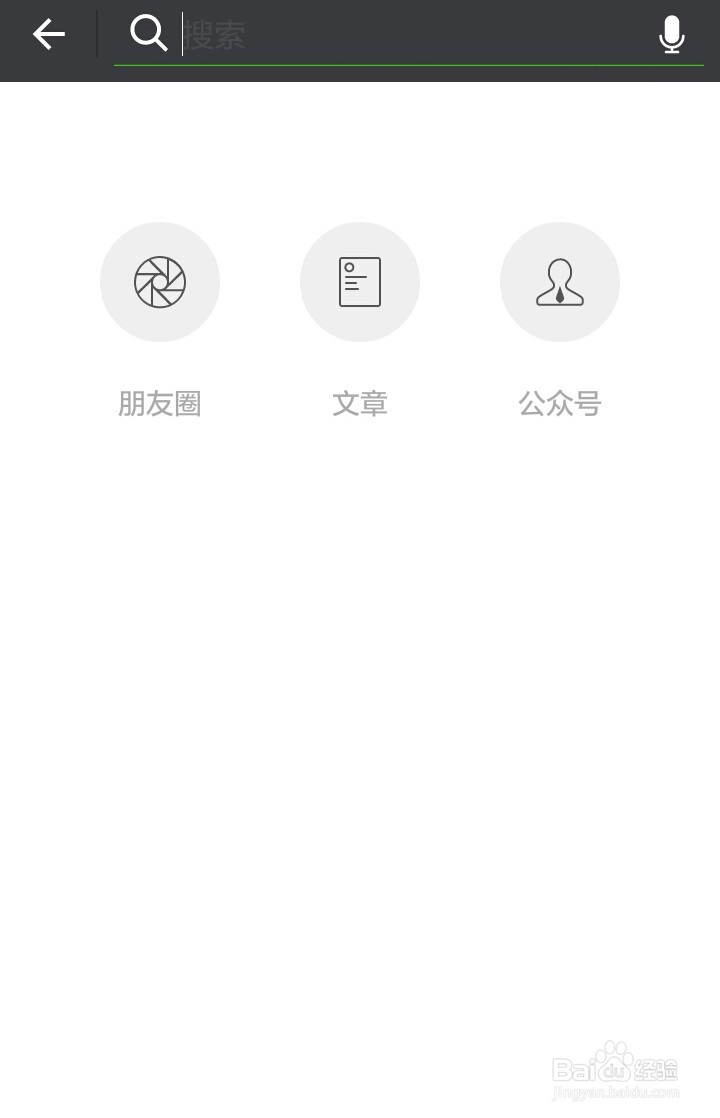Place cursor in the search bar
Image resolution: width=720 pixels, height=1118 pixels.
[x=400, y=34]
